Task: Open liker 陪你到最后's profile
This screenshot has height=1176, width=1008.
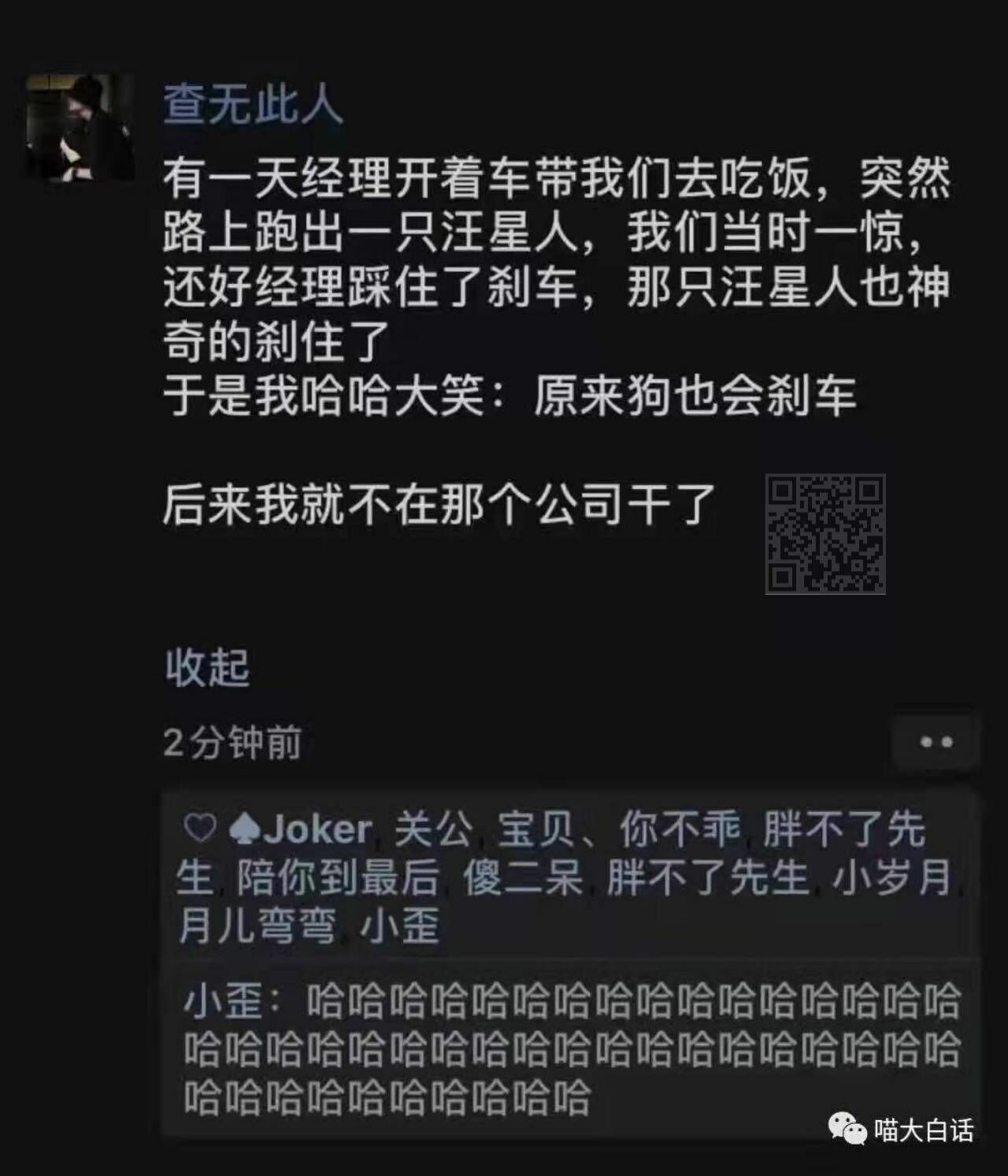Action: [x=338, y=877]
